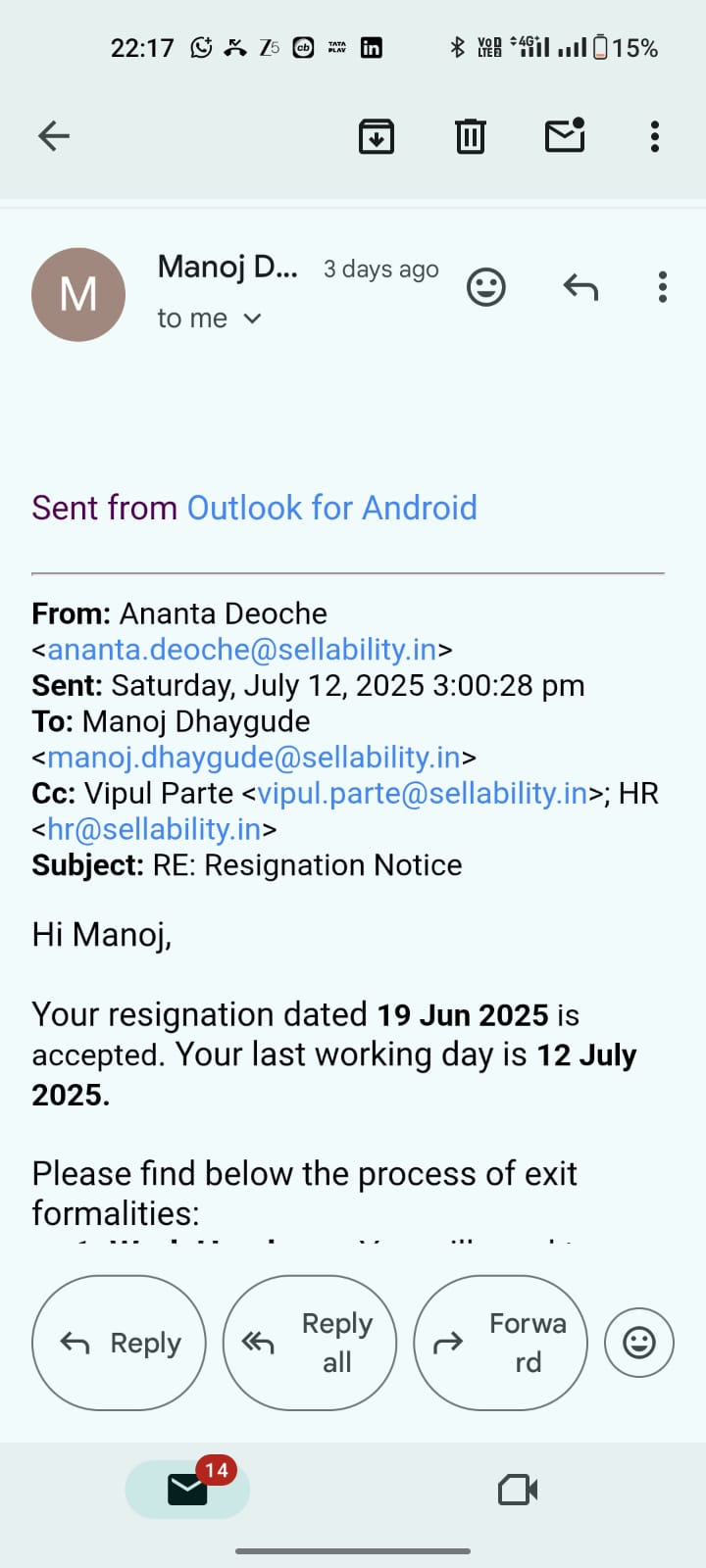Tap the reply arrow in message header
Screen dimensions: 706x1568
580,287
